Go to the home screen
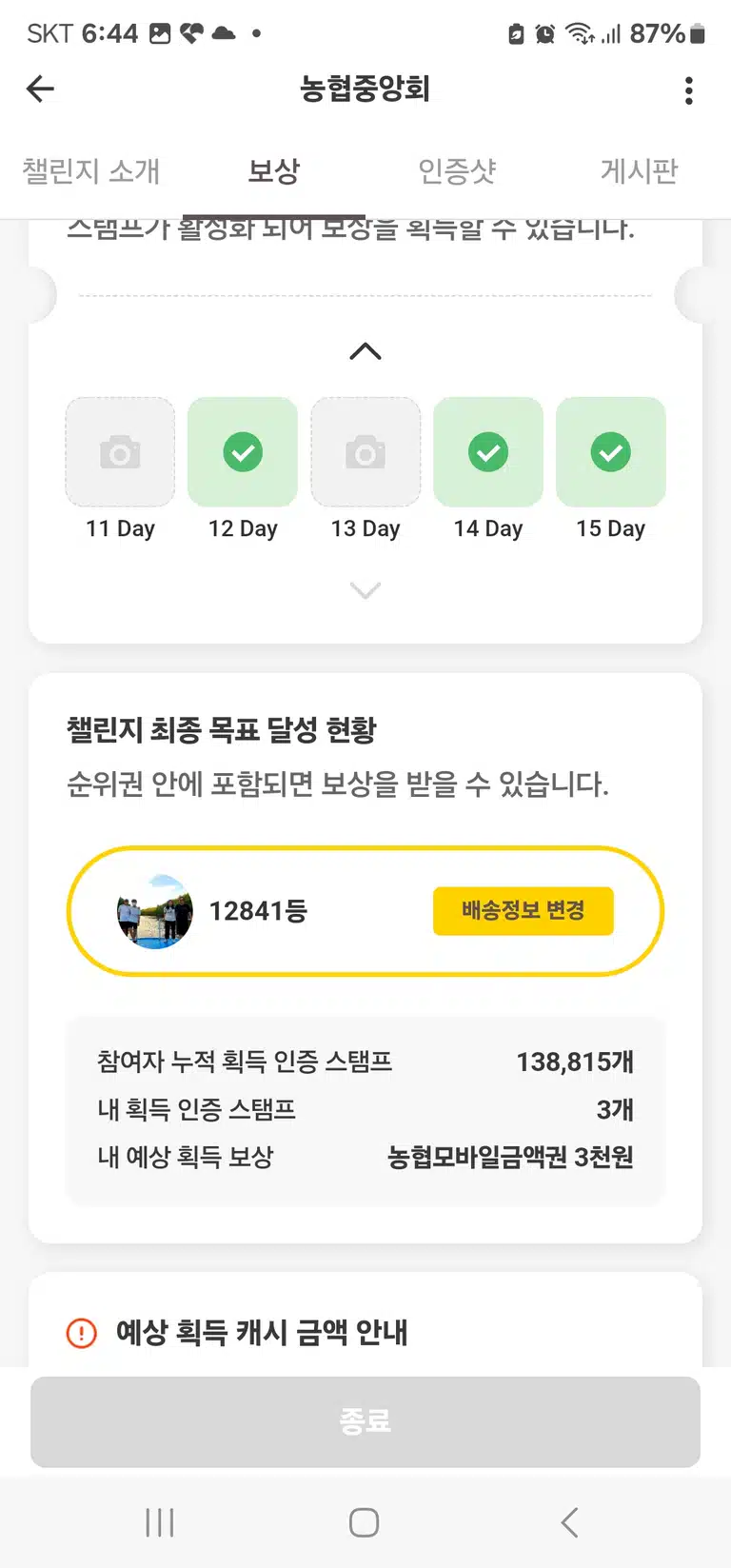Viewport: 731px width, 1568px height. click(365, 1522)
